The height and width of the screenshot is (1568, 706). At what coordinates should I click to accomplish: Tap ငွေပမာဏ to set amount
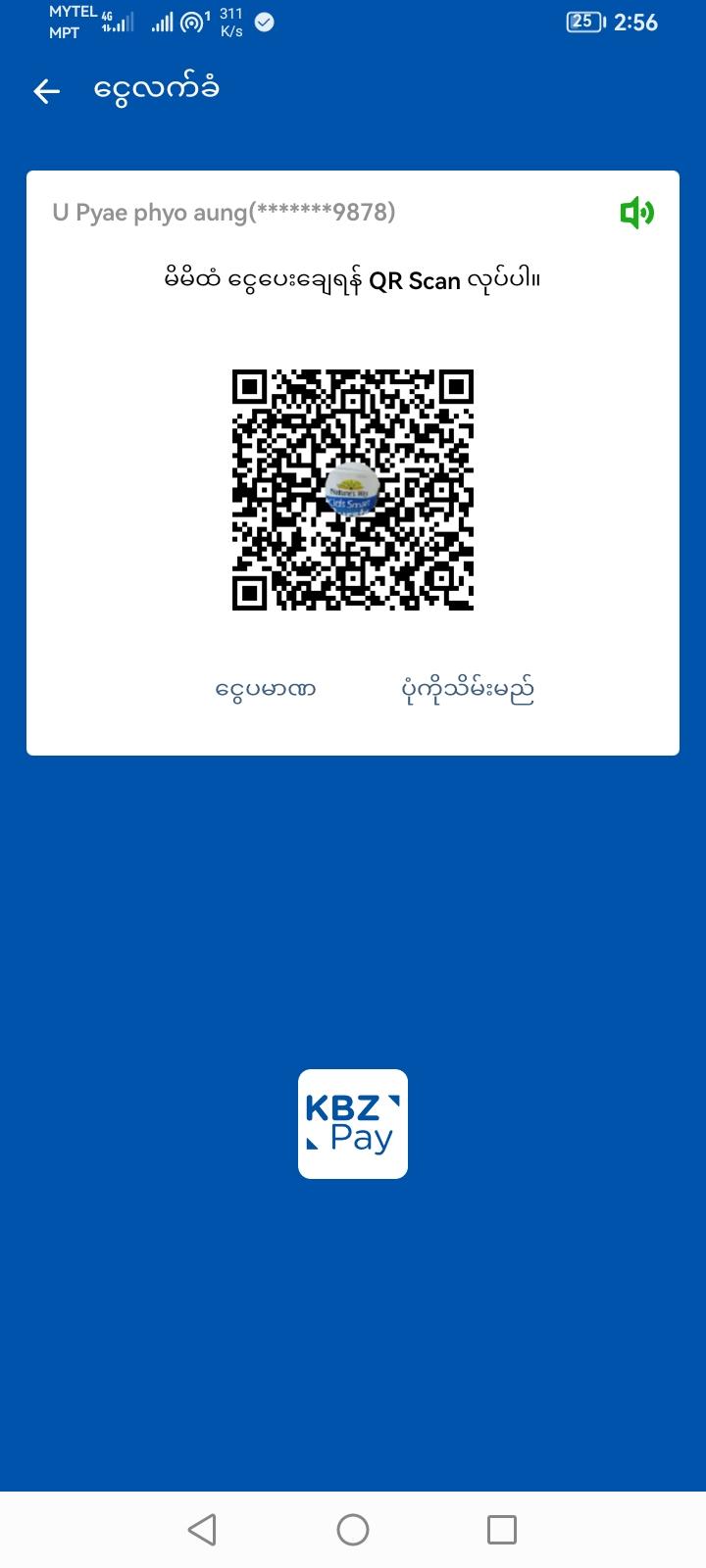(x=265, y=689)
